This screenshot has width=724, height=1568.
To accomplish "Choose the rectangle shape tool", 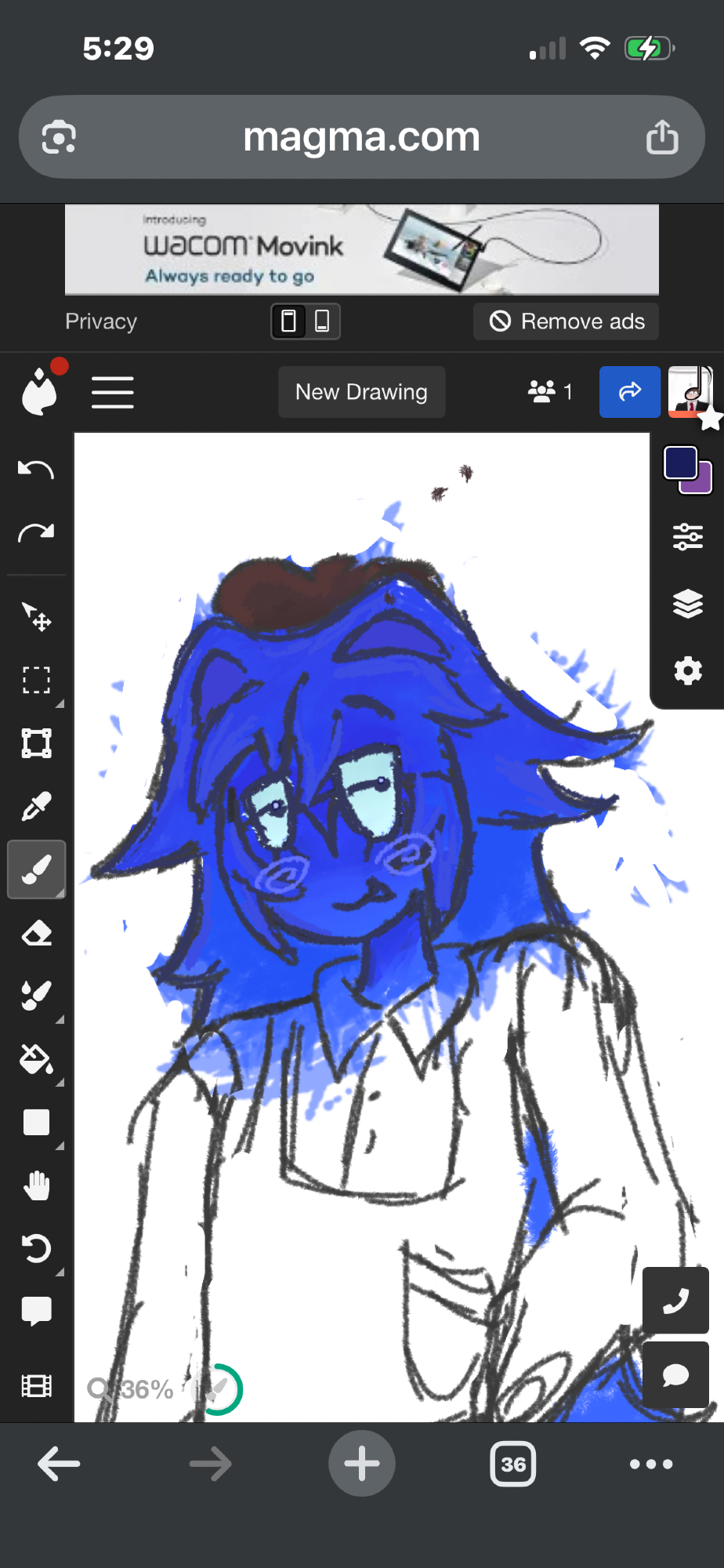I will [x=36, y=1122].
